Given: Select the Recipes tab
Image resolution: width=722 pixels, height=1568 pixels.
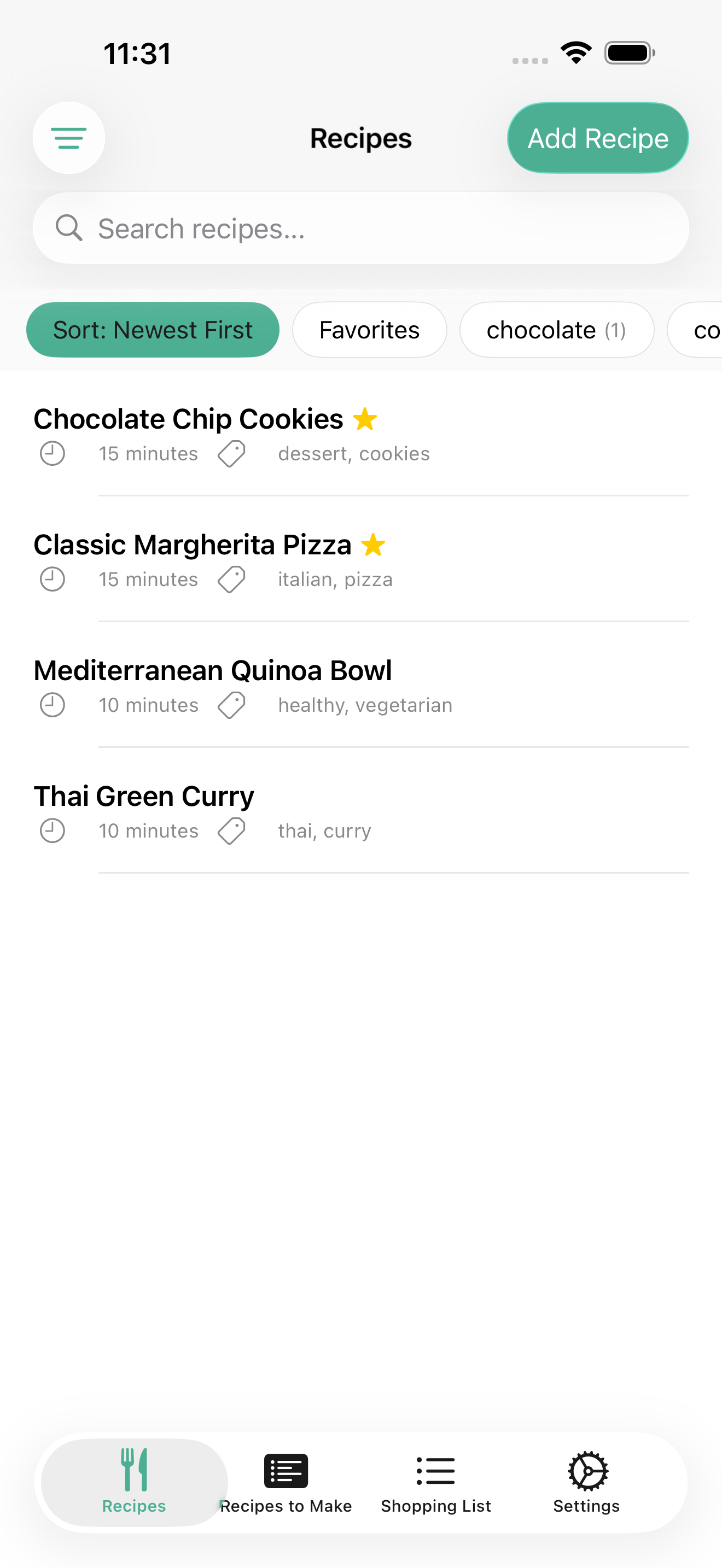Looking at the screenshot, I should point(134,1483).
